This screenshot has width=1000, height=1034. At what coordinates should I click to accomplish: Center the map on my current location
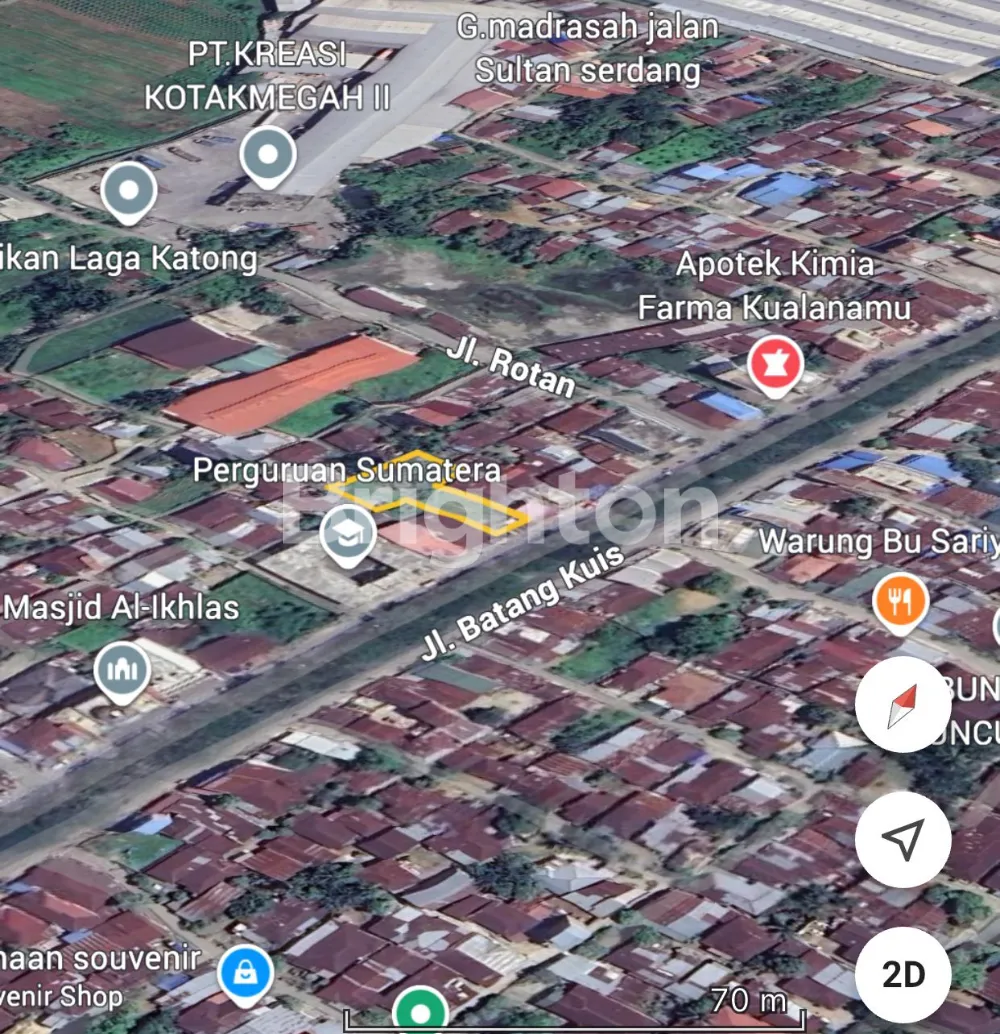click(x=903, y=840)
